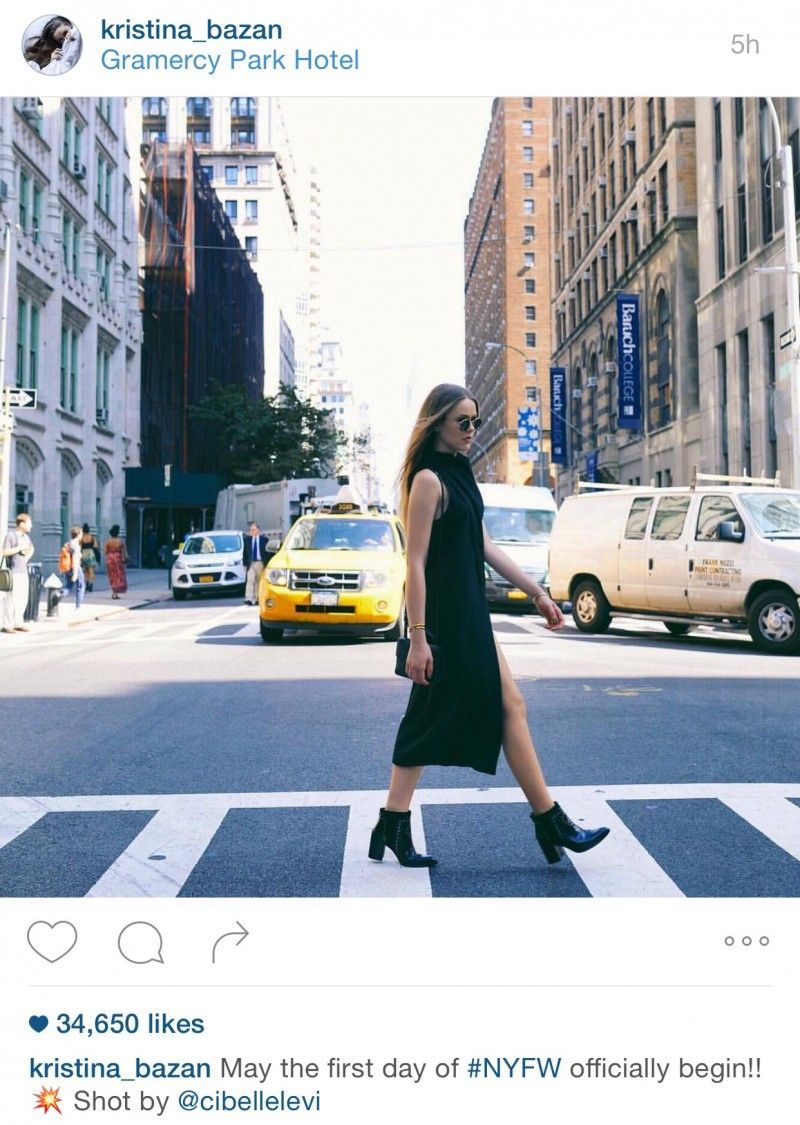The image size is (800, 1125).
Task: Like this post with the heart icon
Action: pyautogui.click(x=51, y=941)
